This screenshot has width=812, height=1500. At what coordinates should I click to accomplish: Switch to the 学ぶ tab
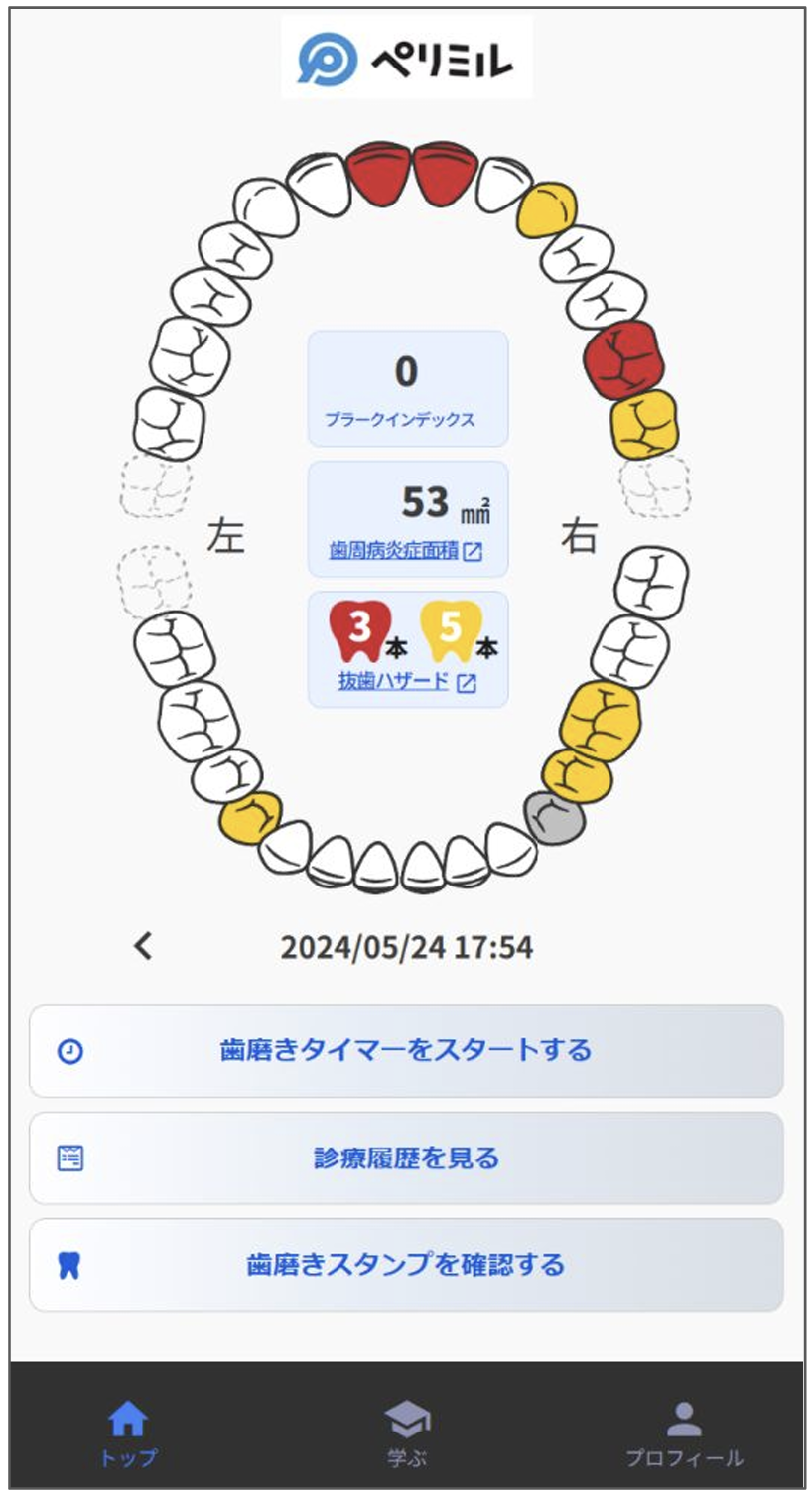click(407, 1433)
